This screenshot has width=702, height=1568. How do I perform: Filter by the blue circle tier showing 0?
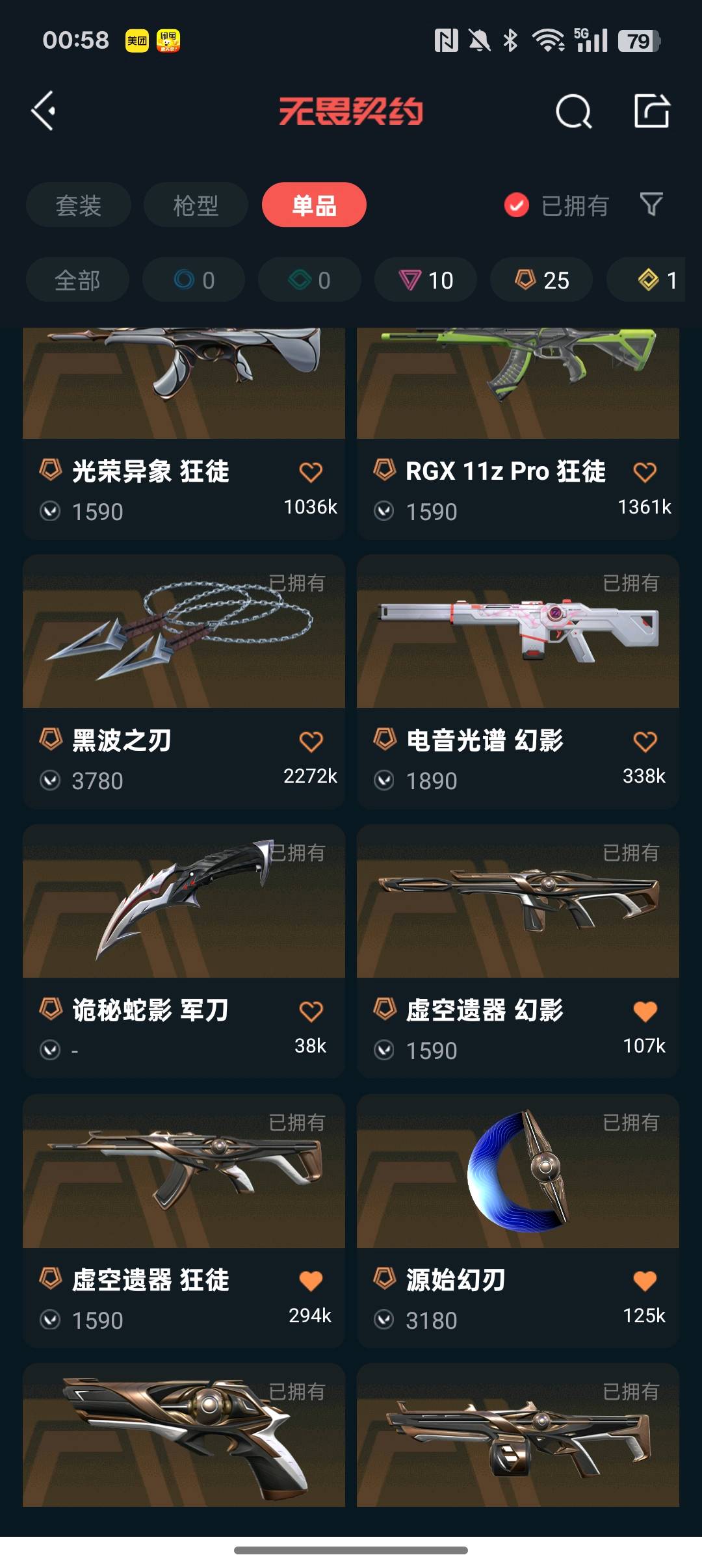(x=194, y=280)
